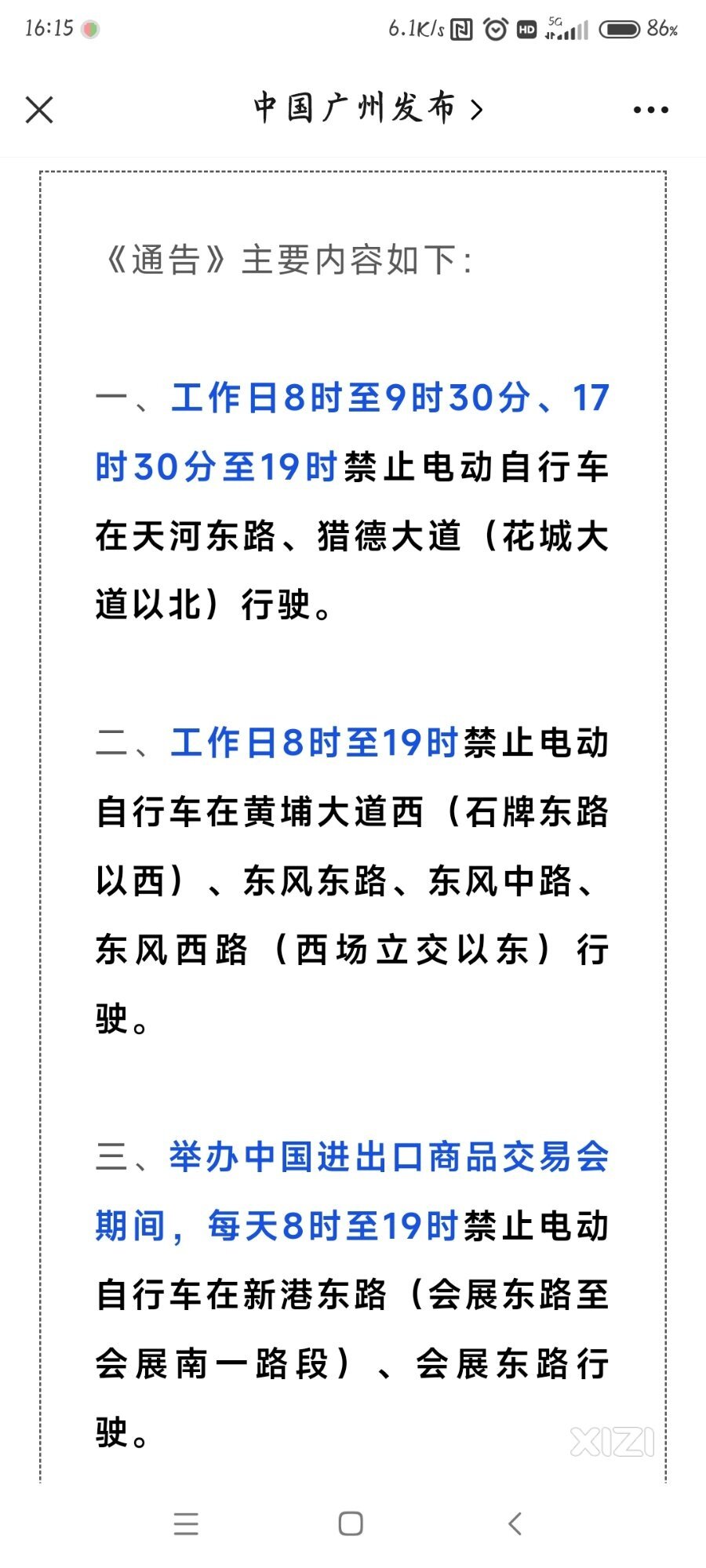
Task: Open the 中国广州发布 account page
Action: [x=367, y=108]
